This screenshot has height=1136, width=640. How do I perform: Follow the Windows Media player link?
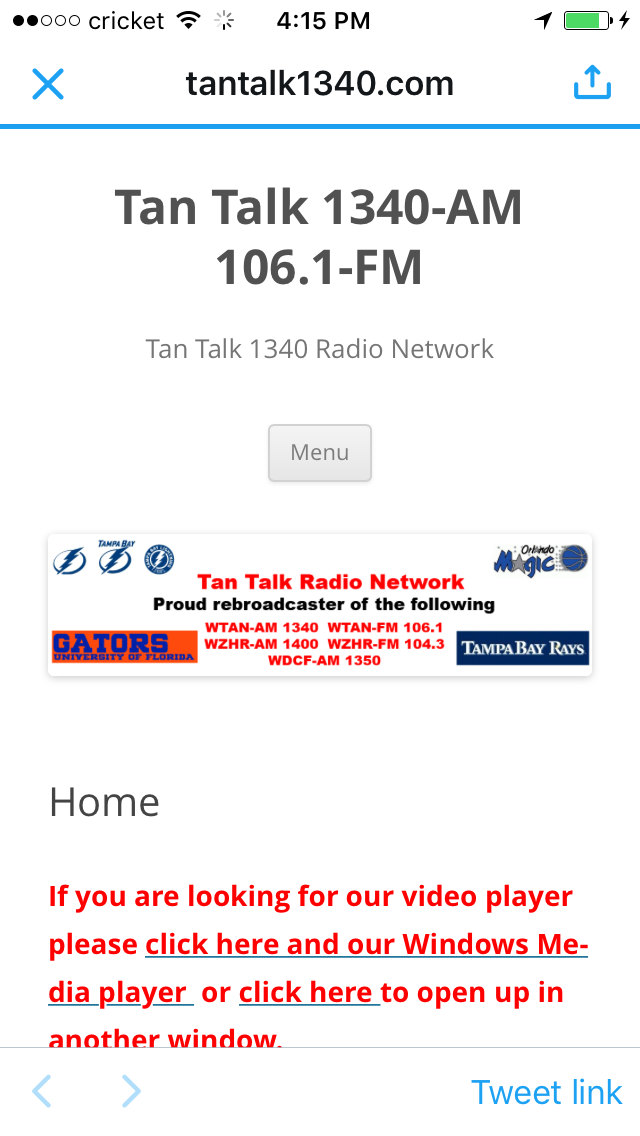(366, 945)
